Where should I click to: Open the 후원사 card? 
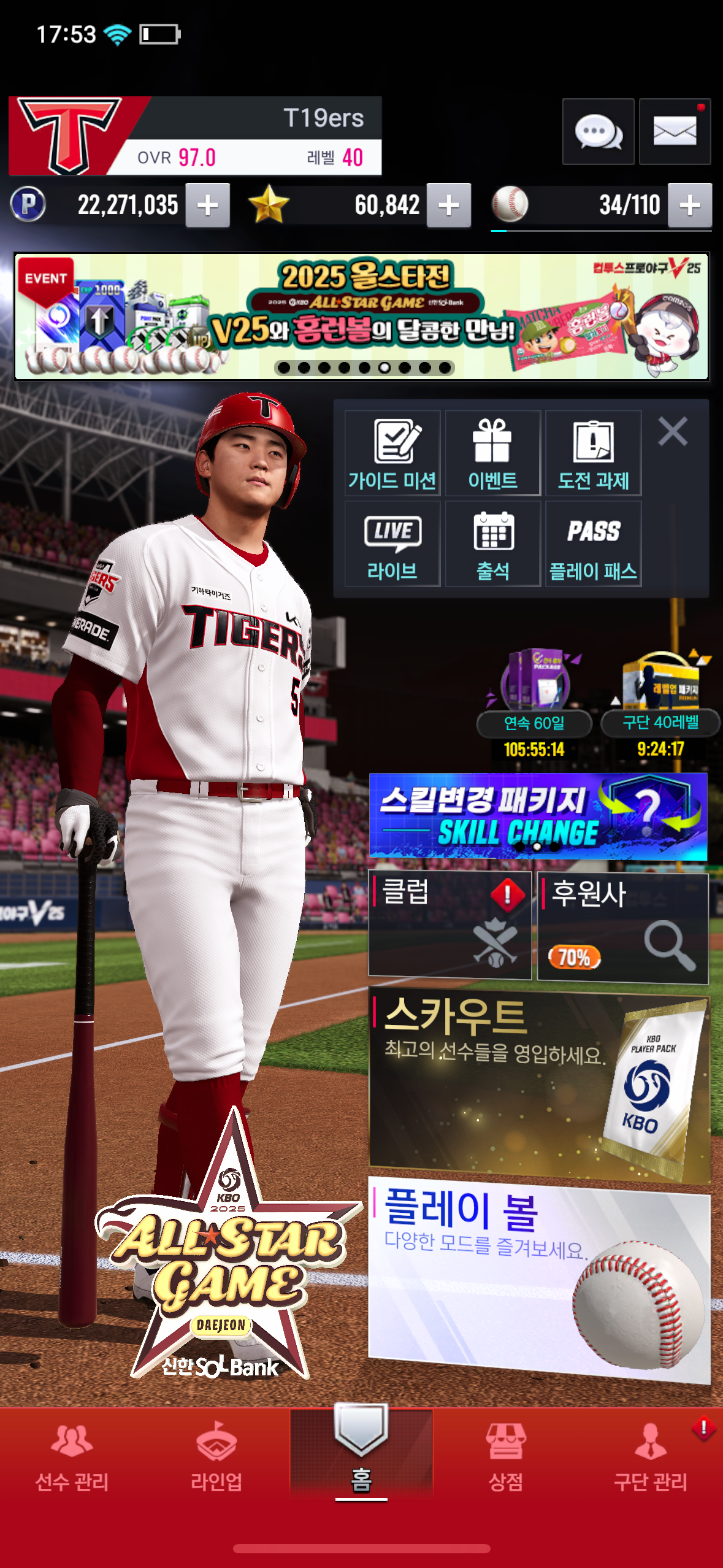[622, 927]
